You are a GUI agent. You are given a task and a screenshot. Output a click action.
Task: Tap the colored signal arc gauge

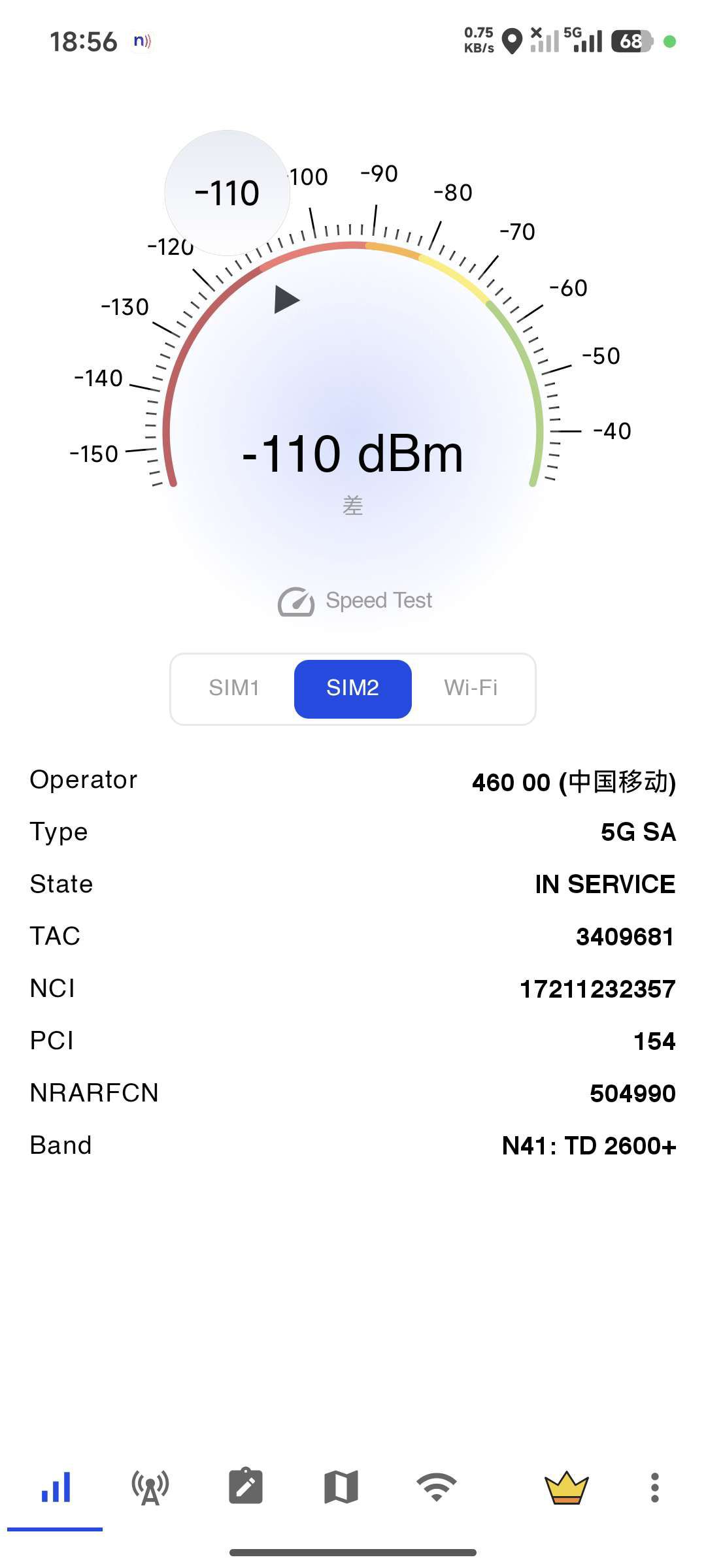[353, 245]
